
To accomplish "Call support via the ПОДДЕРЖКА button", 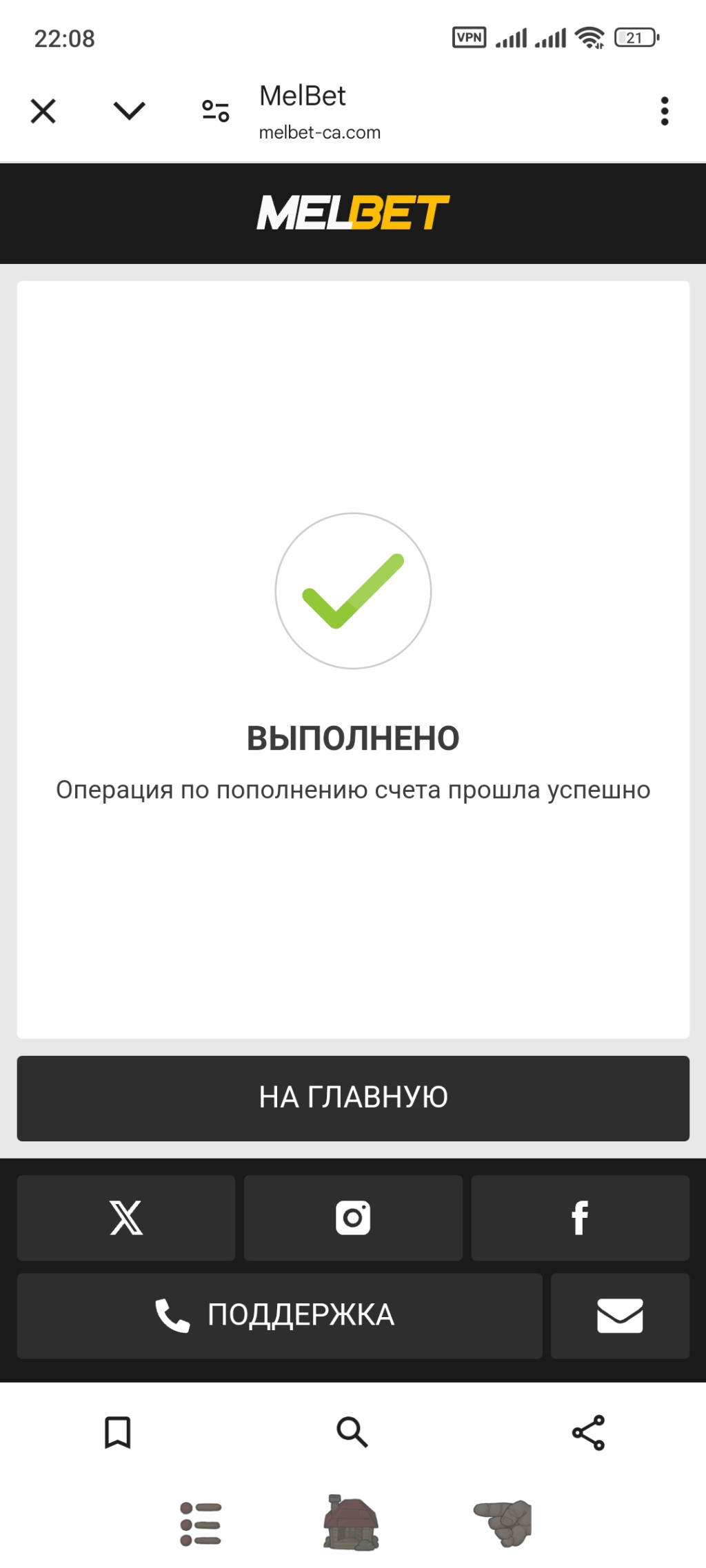I will [279, 1316].
